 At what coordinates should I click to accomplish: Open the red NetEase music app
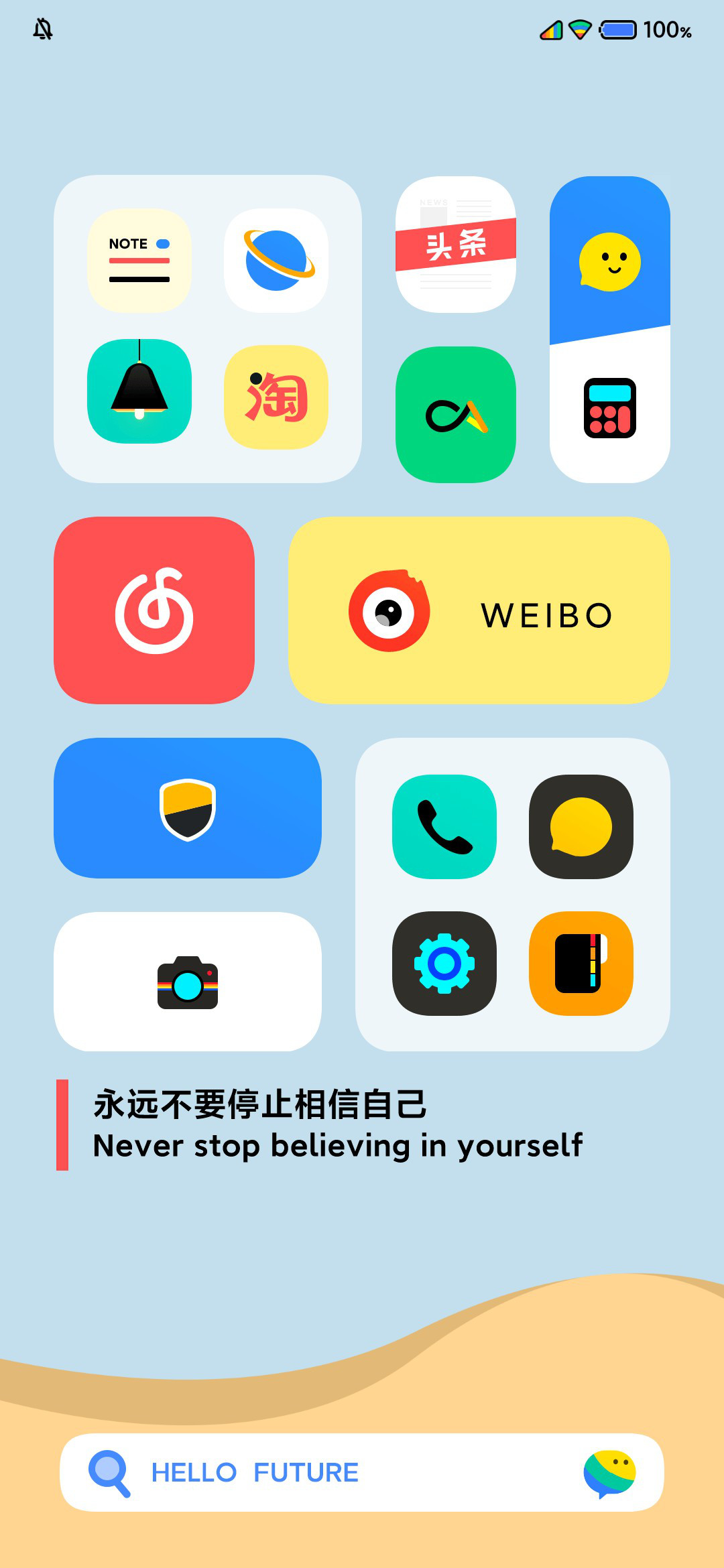pyautogui.click(x=154, y=610)
